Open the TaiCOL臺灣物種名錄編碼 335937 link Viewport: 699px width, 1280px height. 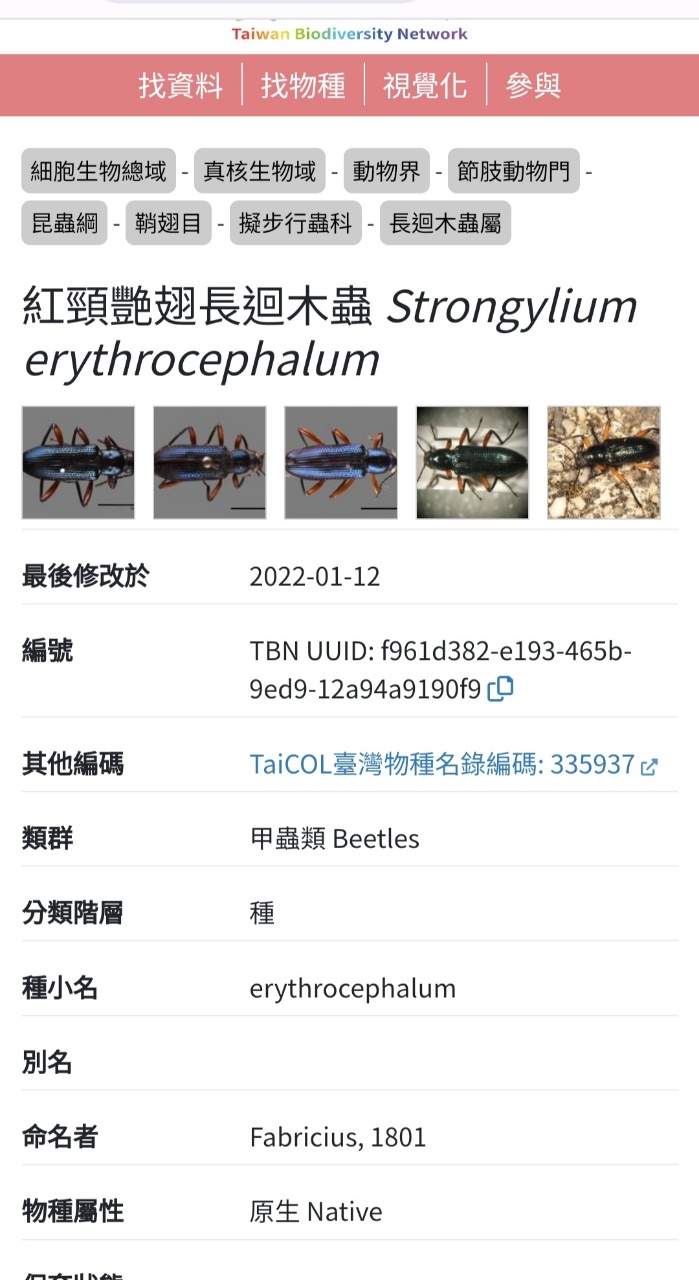(453, 765)
